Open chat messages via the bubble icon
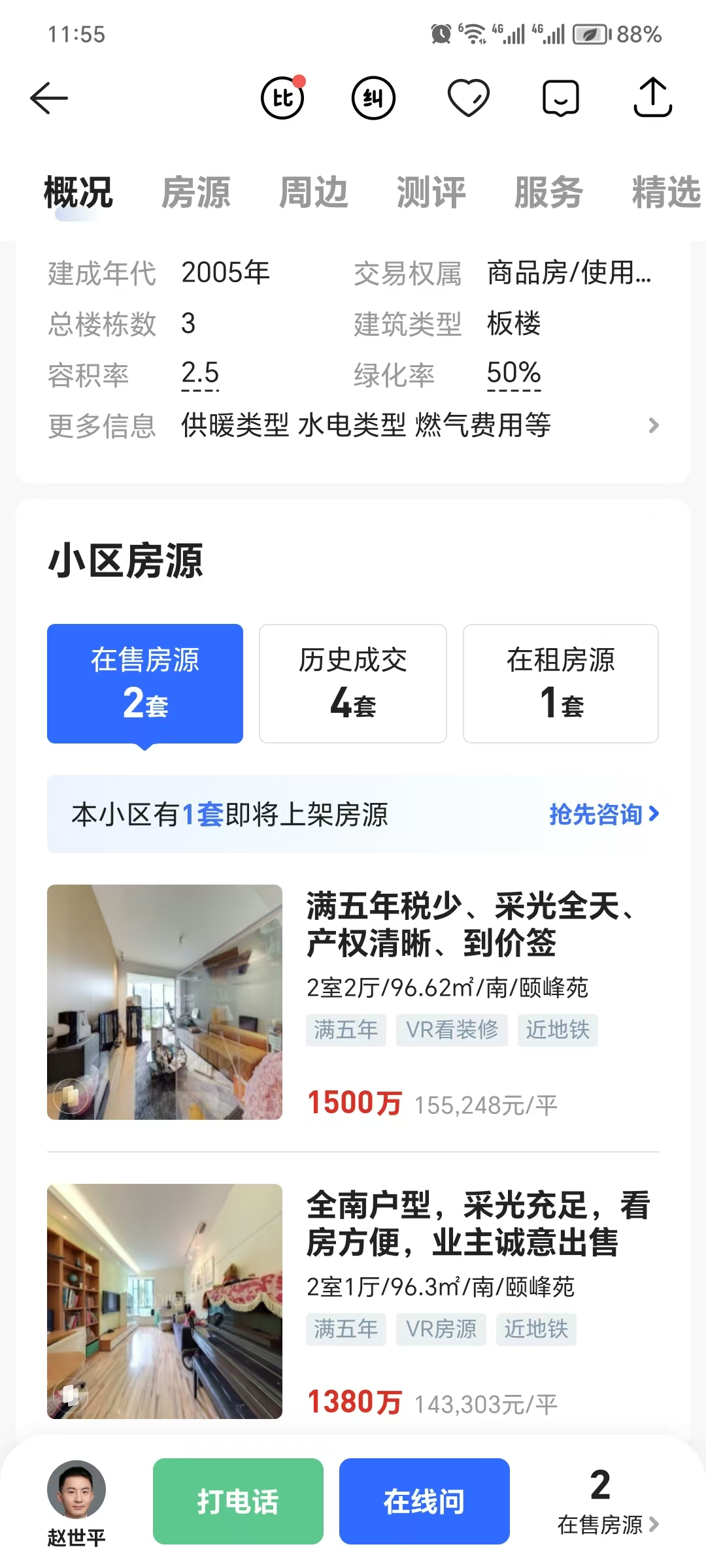The width and height of the screenshot is (706, 1568). pos(561,99)
